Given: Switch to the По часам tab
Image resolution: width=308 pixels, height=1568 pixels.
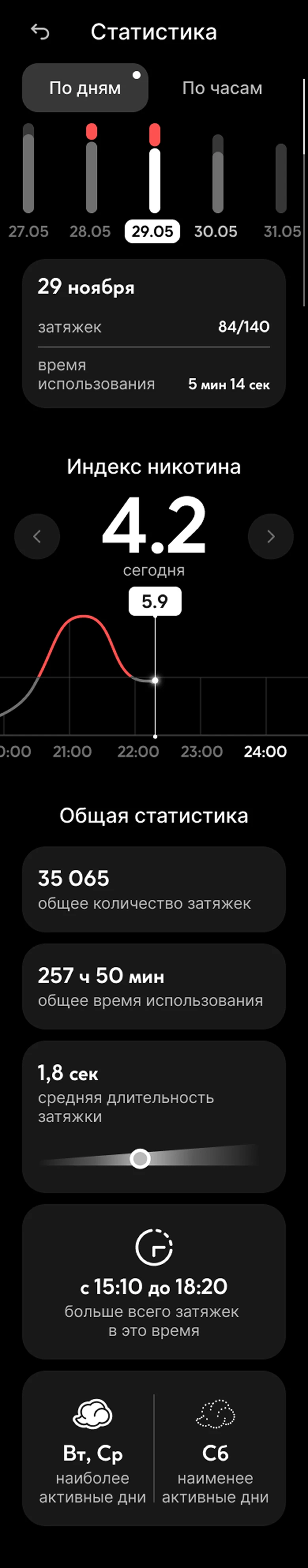Looking at the screenshot, I should tap(222, 88).
